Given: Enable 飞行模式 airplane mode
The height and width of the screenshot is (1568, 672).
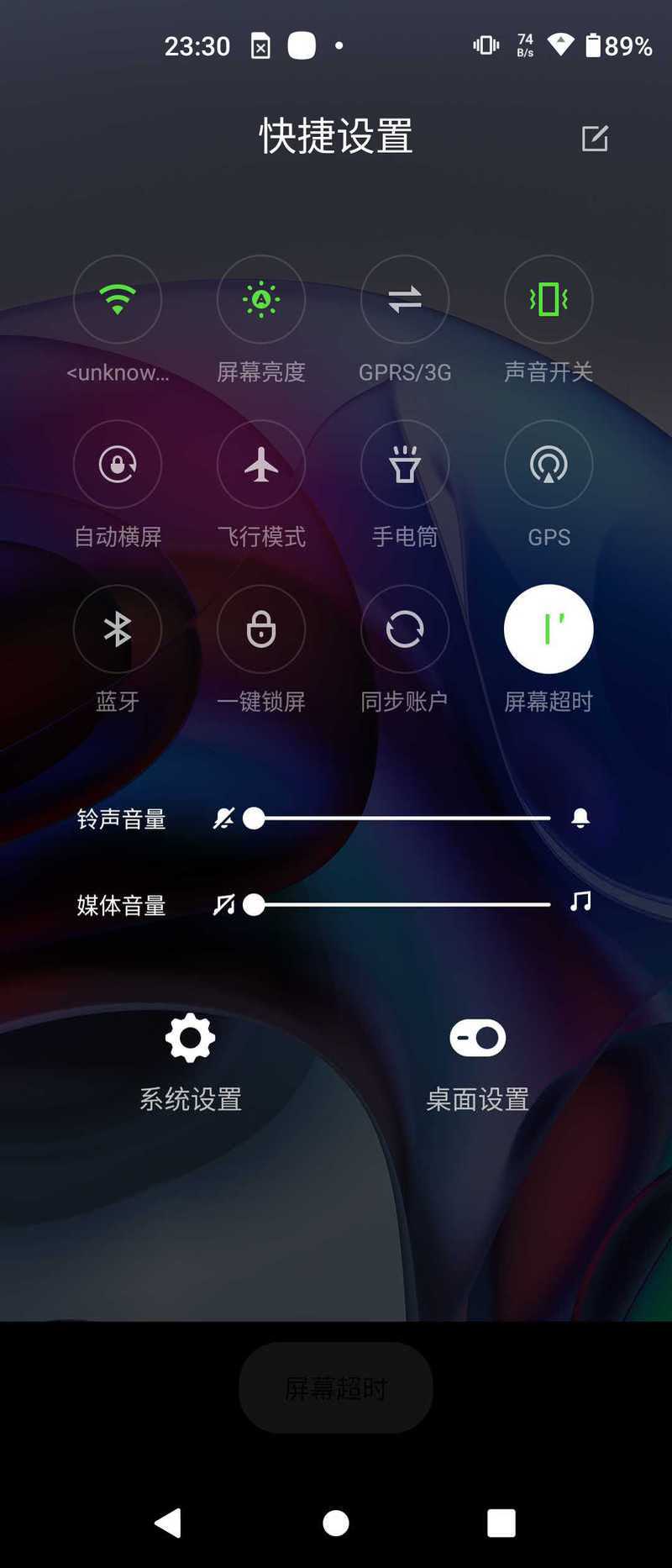Looking at the screenshot, I should click(x=261, y=464).
